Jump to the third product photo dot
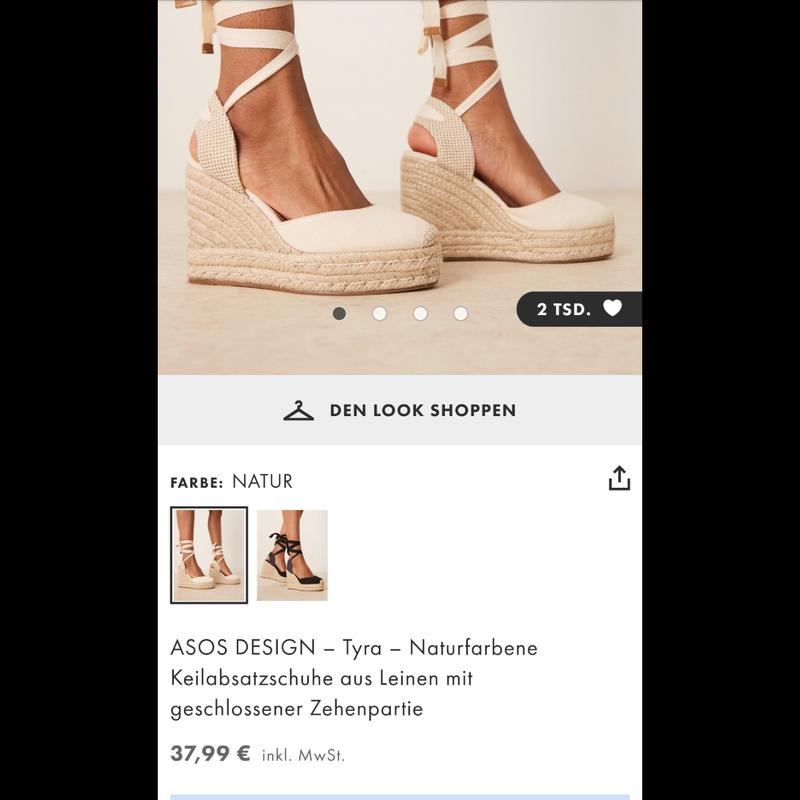This screenshot has height=800, width=800. point(420,313)
